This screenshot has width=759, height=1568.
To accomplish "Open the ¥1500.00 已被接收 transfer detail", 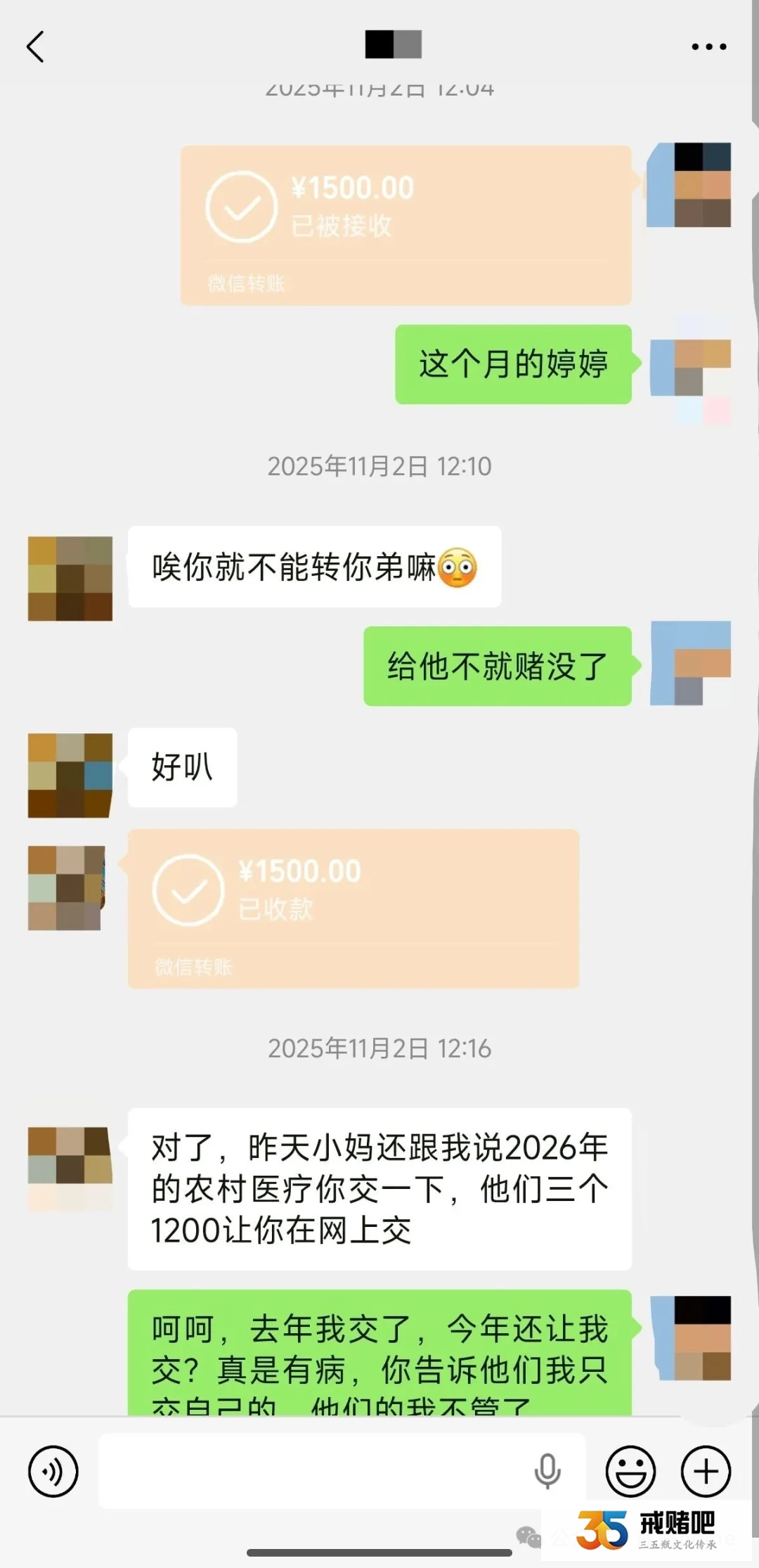I will click(x=406, y=225).
